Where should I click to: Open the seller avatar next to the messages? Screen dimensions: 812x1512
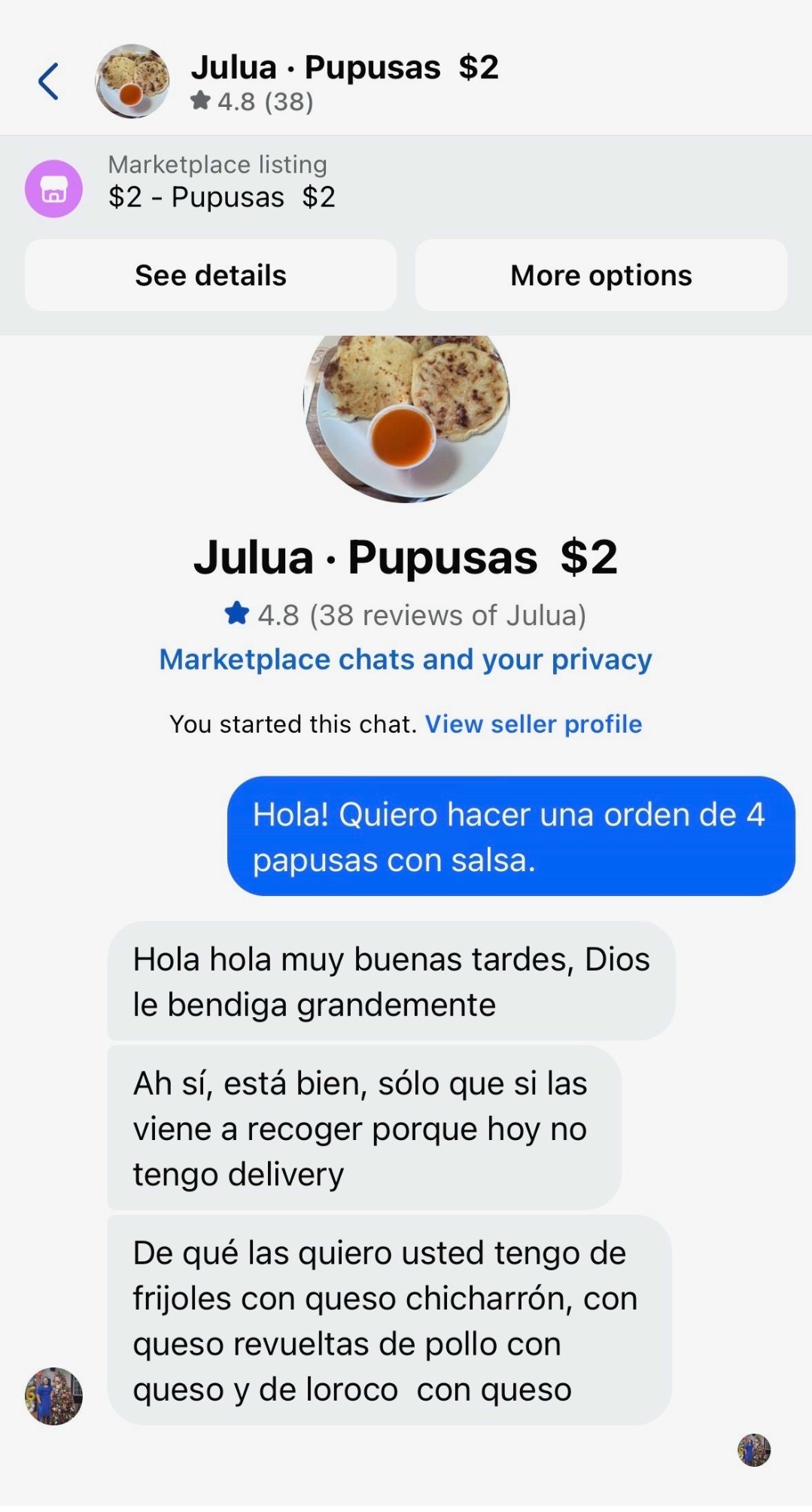click(x=52, y=1396)
